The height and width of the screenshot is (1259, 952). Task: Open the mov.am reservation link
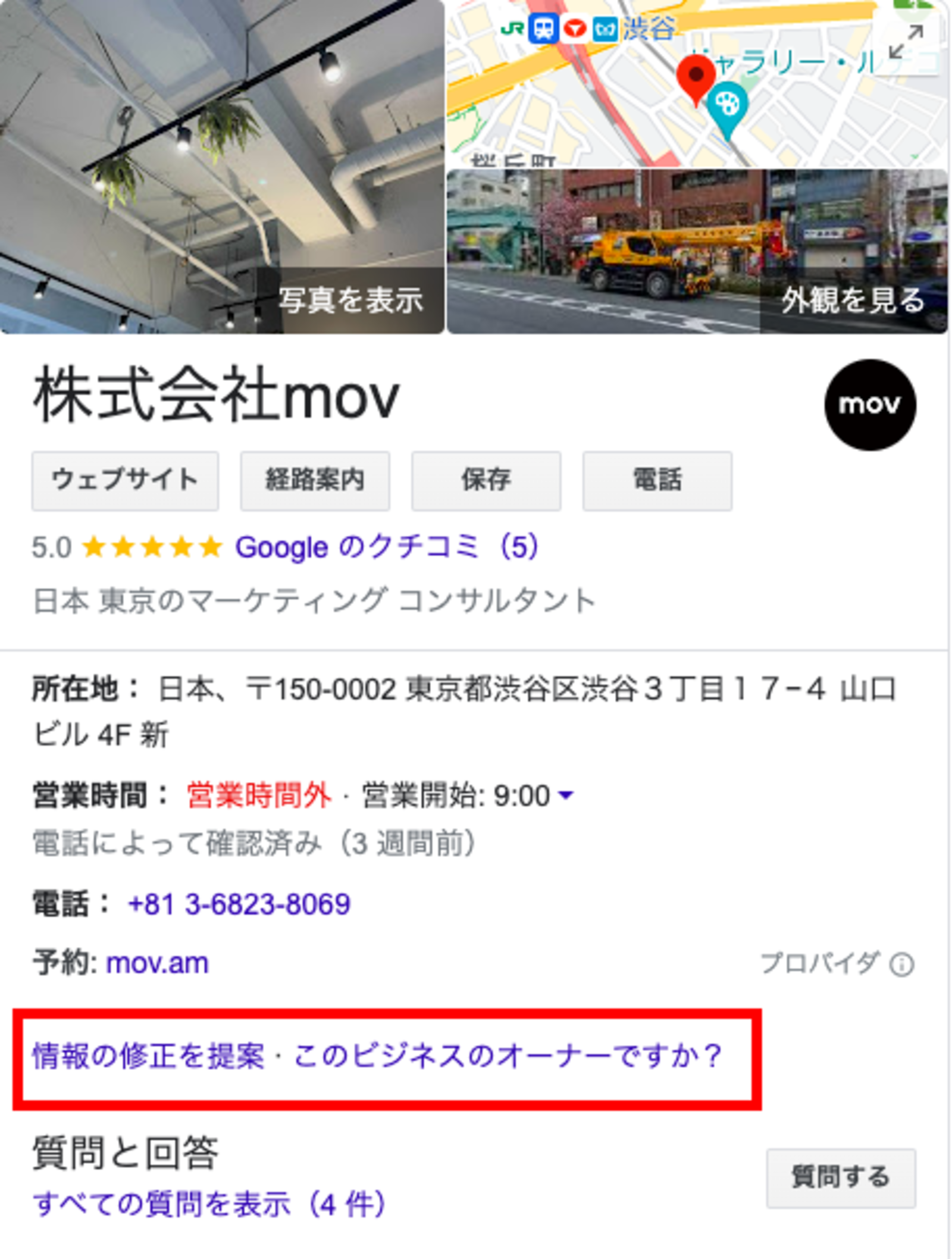pyautogui.click(x=157, y=963)
